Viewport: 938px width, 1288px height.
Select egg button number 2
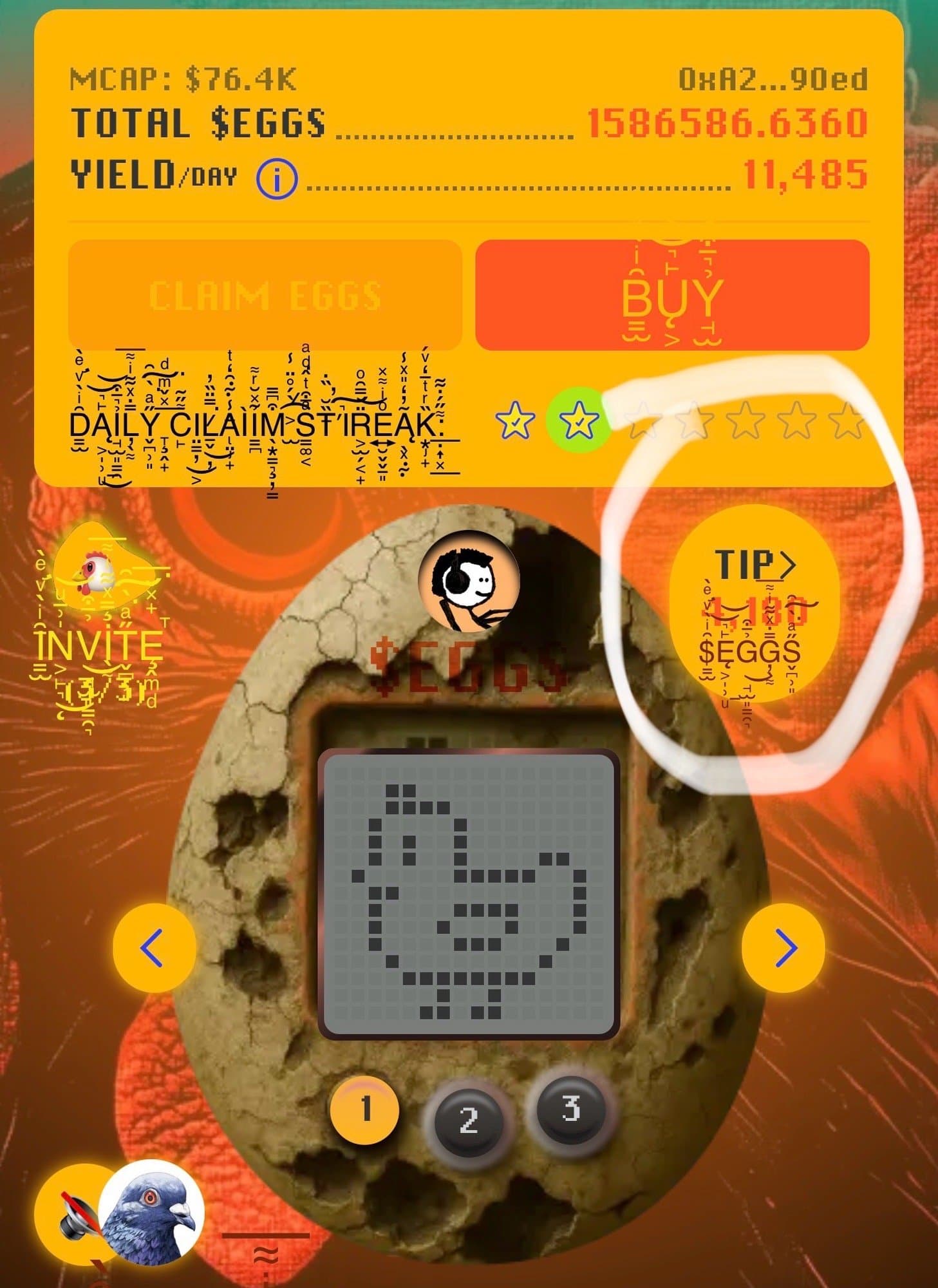469,1121
